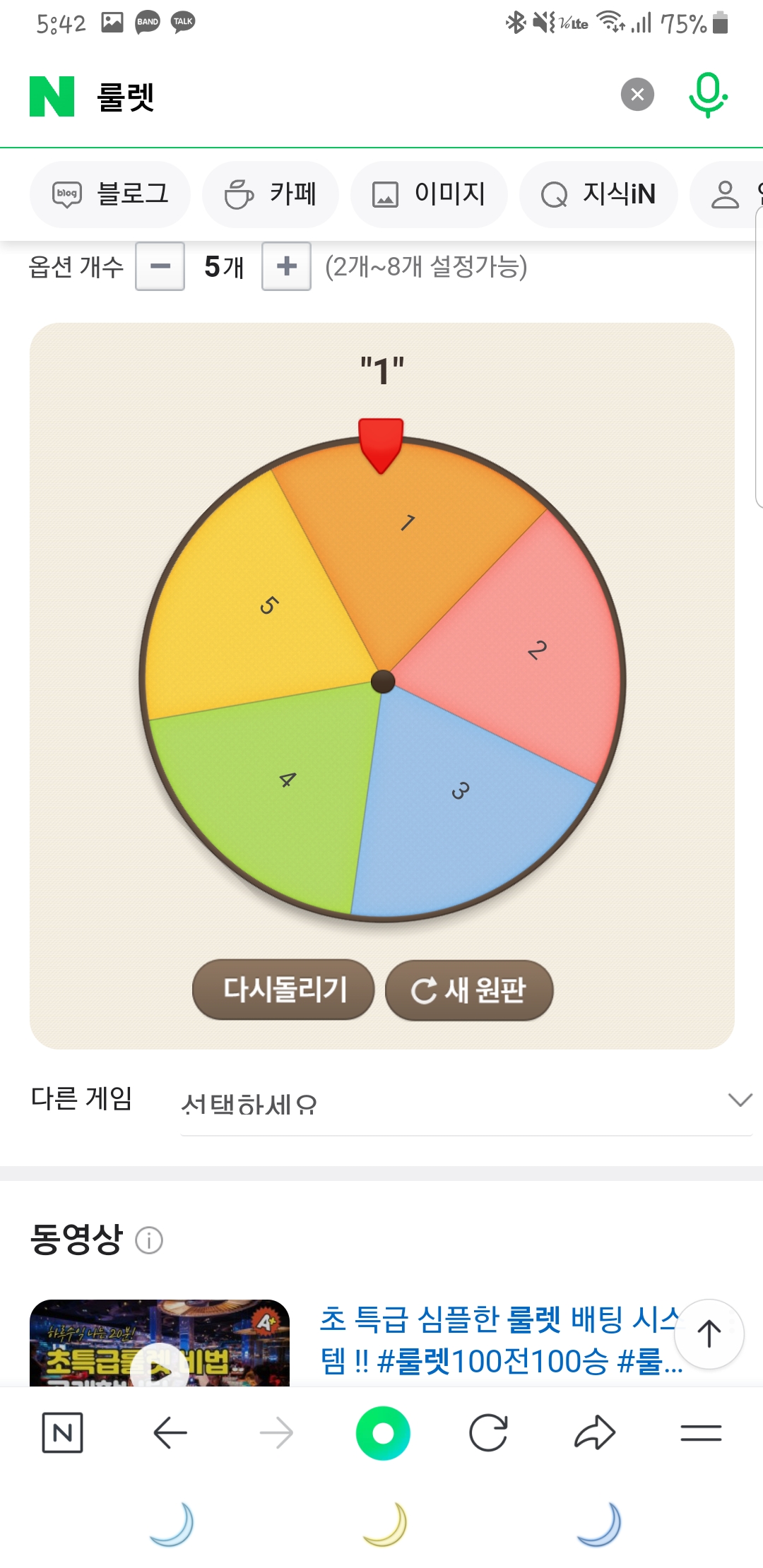The width and height of the screenshot is (763, 1568).
Task: Create a new wheel with 새 원판
Action: [469, 990]
